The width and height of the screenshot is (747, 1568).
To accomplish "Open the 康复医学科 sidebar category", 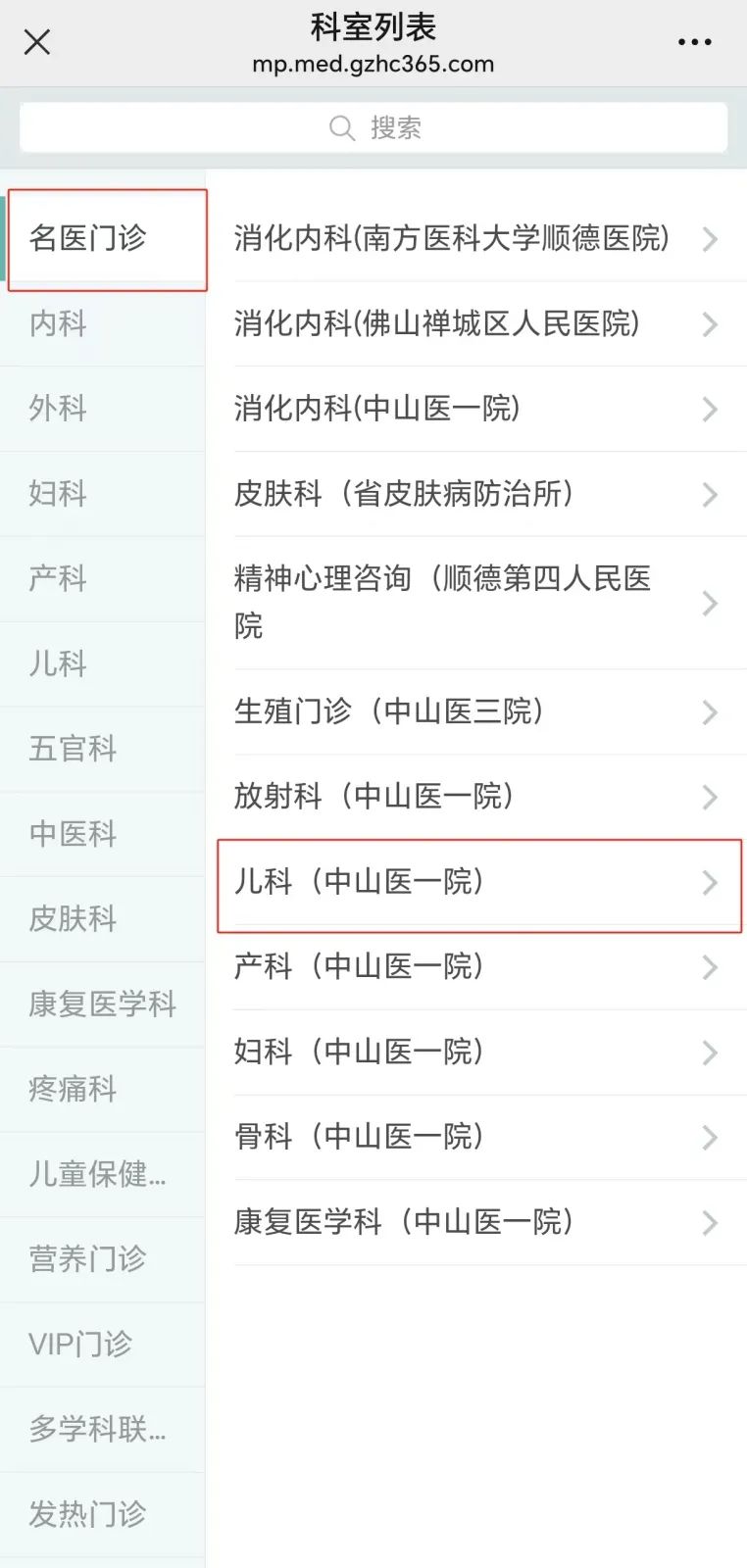I will tap(102, 1004).
